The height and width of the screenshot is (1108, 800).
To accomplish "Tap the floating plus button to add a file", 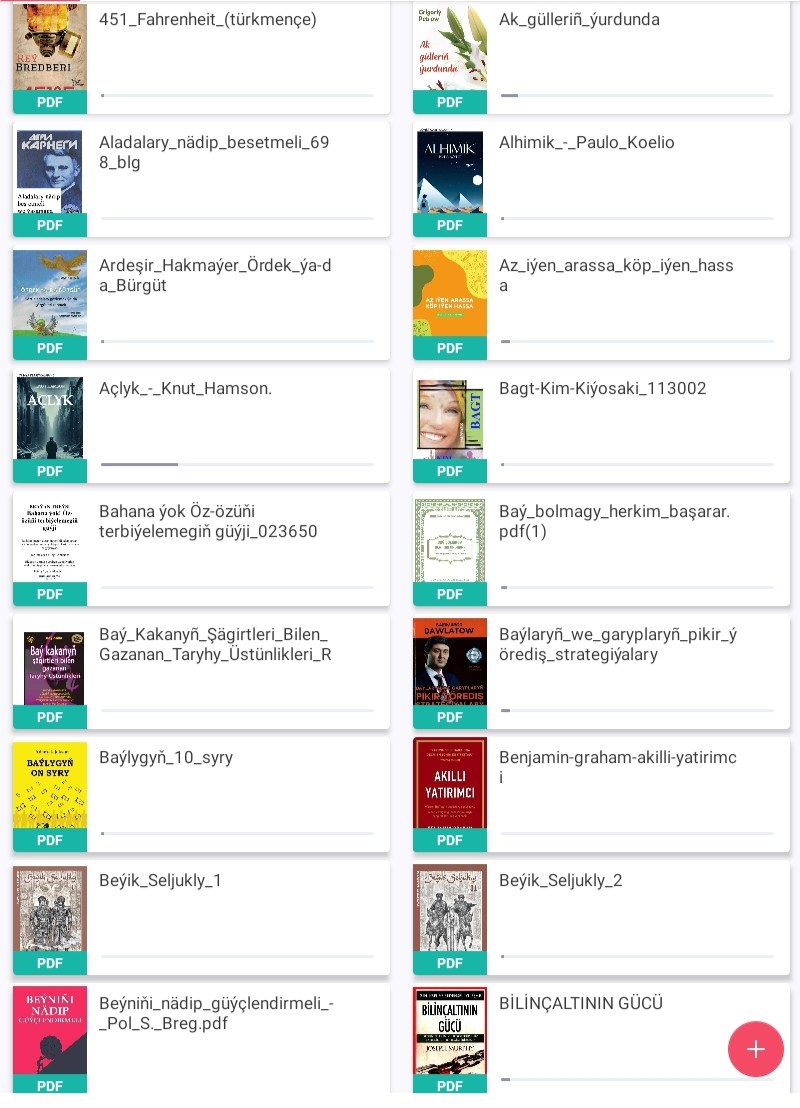I will pyautogui.click(x=756, y=1049).
